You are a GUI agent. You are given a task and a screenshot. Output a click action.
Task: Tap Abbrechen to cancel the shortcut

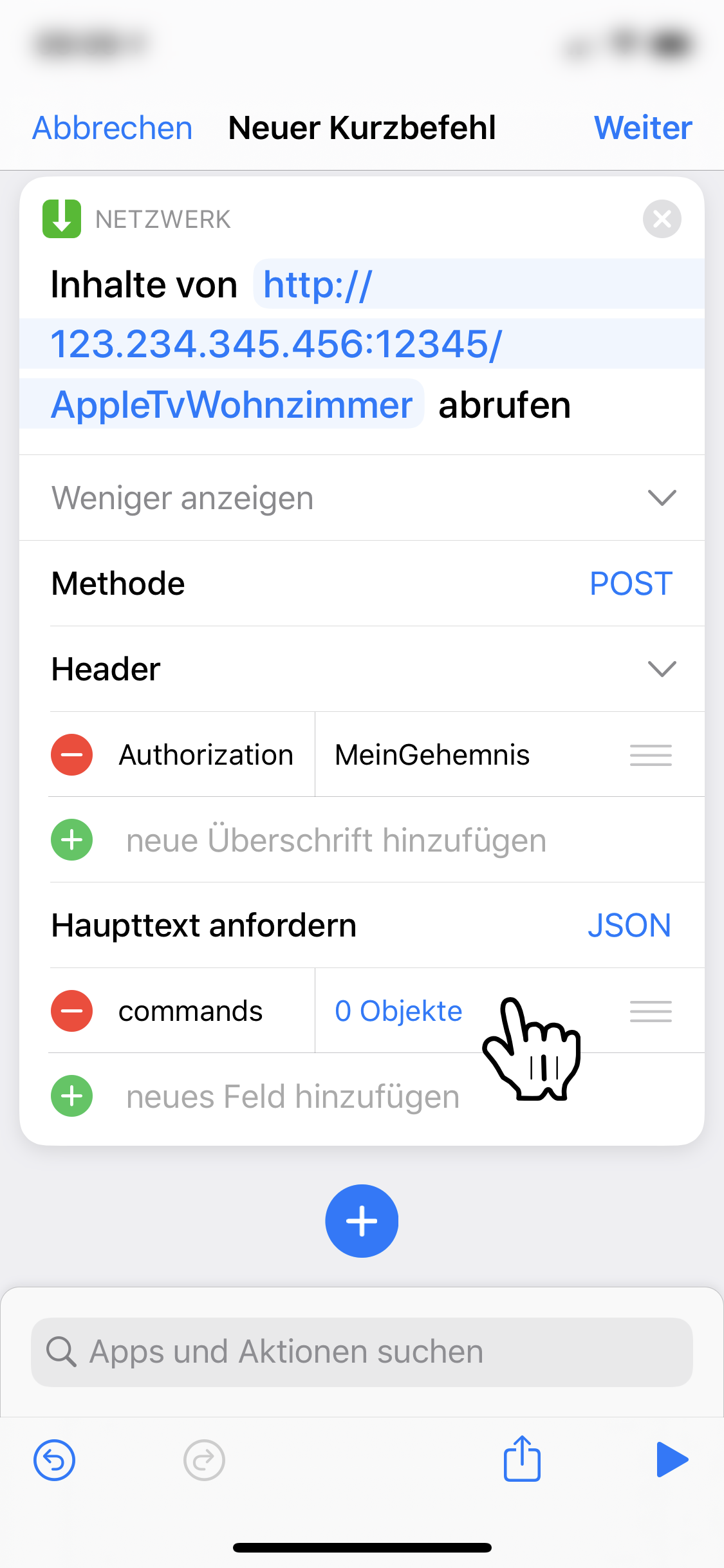pyautogui.click(x=113, y=128)
